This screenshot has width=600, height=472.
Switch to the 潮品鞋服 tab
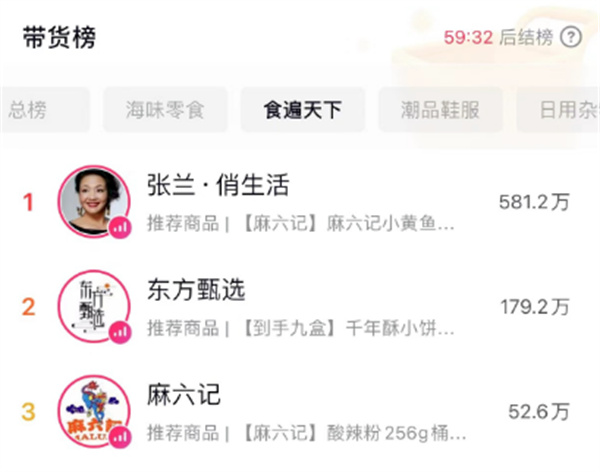tap(441, 110)
